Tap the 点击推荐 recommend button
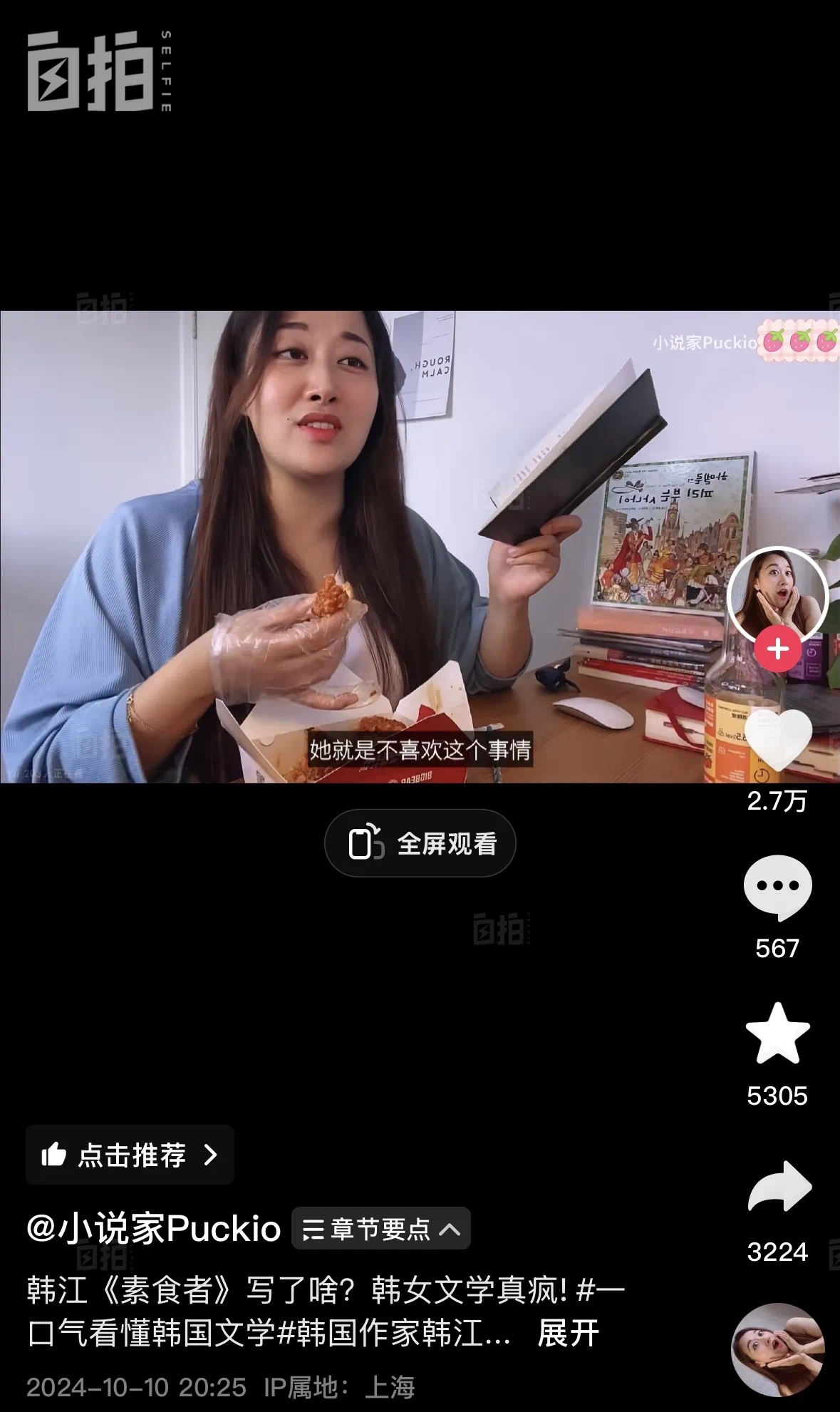The width and height of the screenshot is (840, 1412). click(130, 1155)
